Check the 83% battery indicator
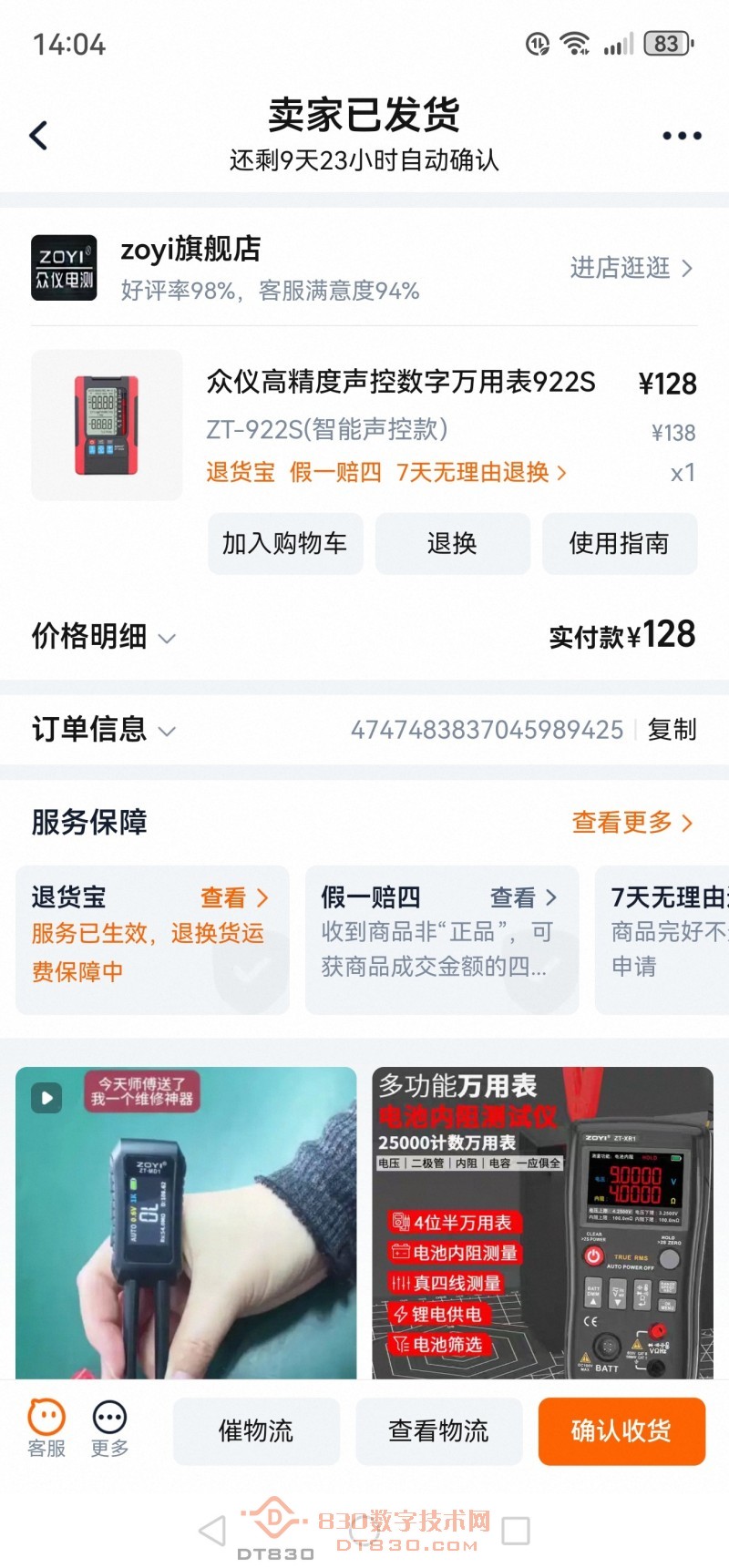 [665, 43]
